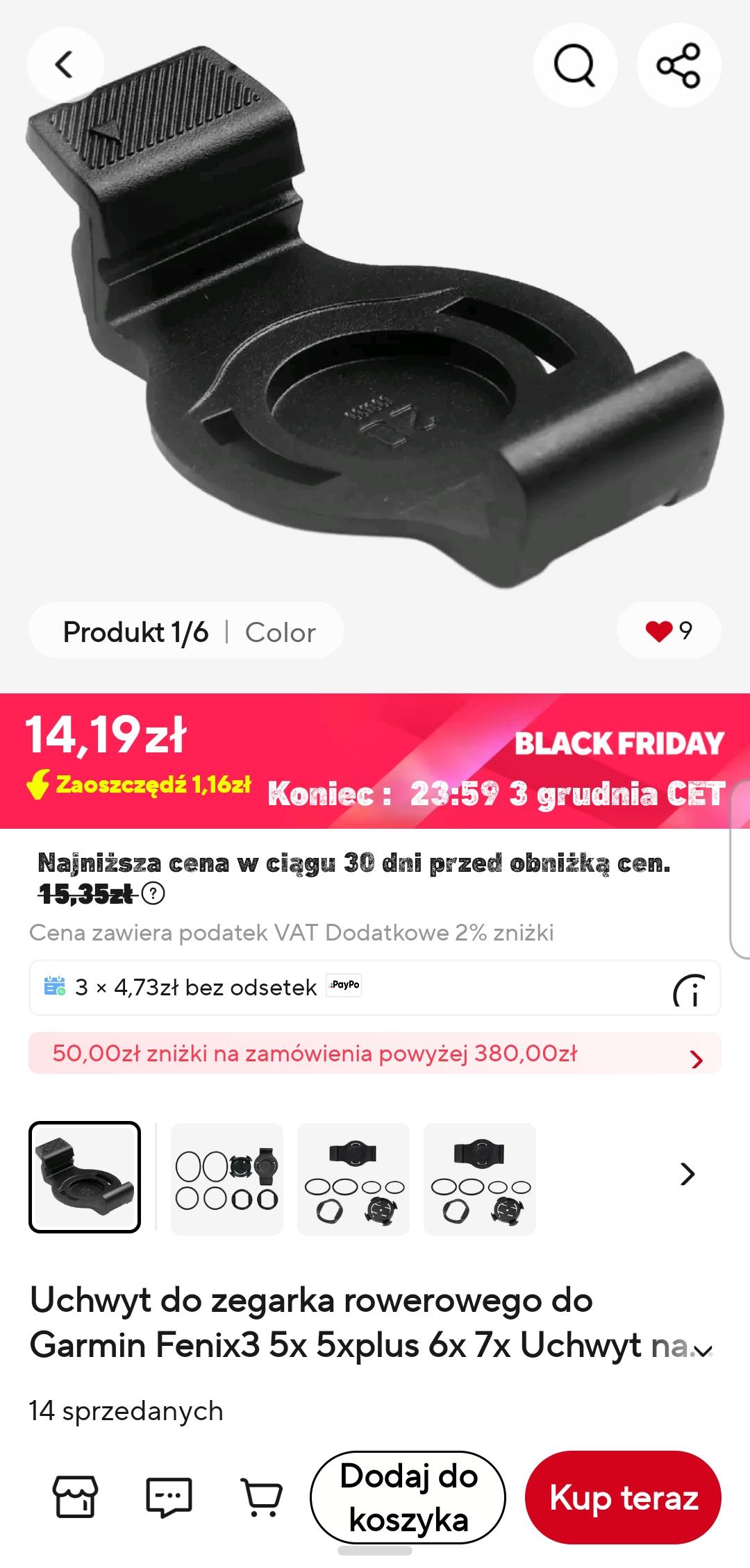Open the shopping cart
Viewport: 750px width, 1568px height.
[x=261, y=1497]
